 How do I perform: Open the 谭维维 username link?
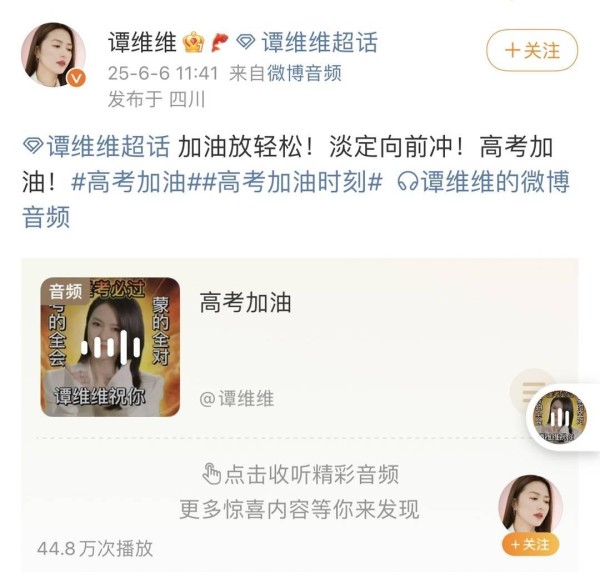(x=142, y=43)
